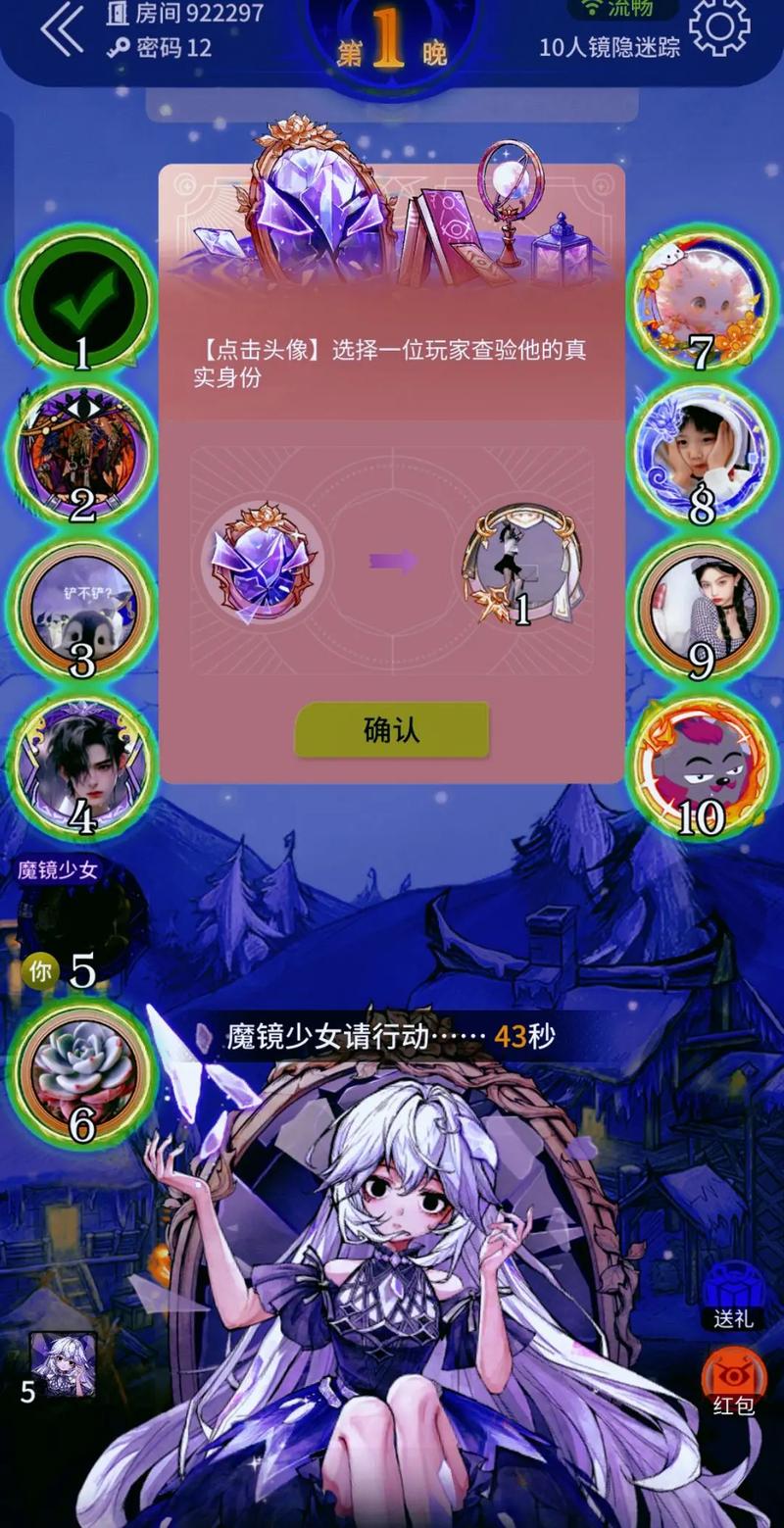This screenshot has height=1528, width=784.
Task: Tap your own seat number 5
Action: point(83,921)
